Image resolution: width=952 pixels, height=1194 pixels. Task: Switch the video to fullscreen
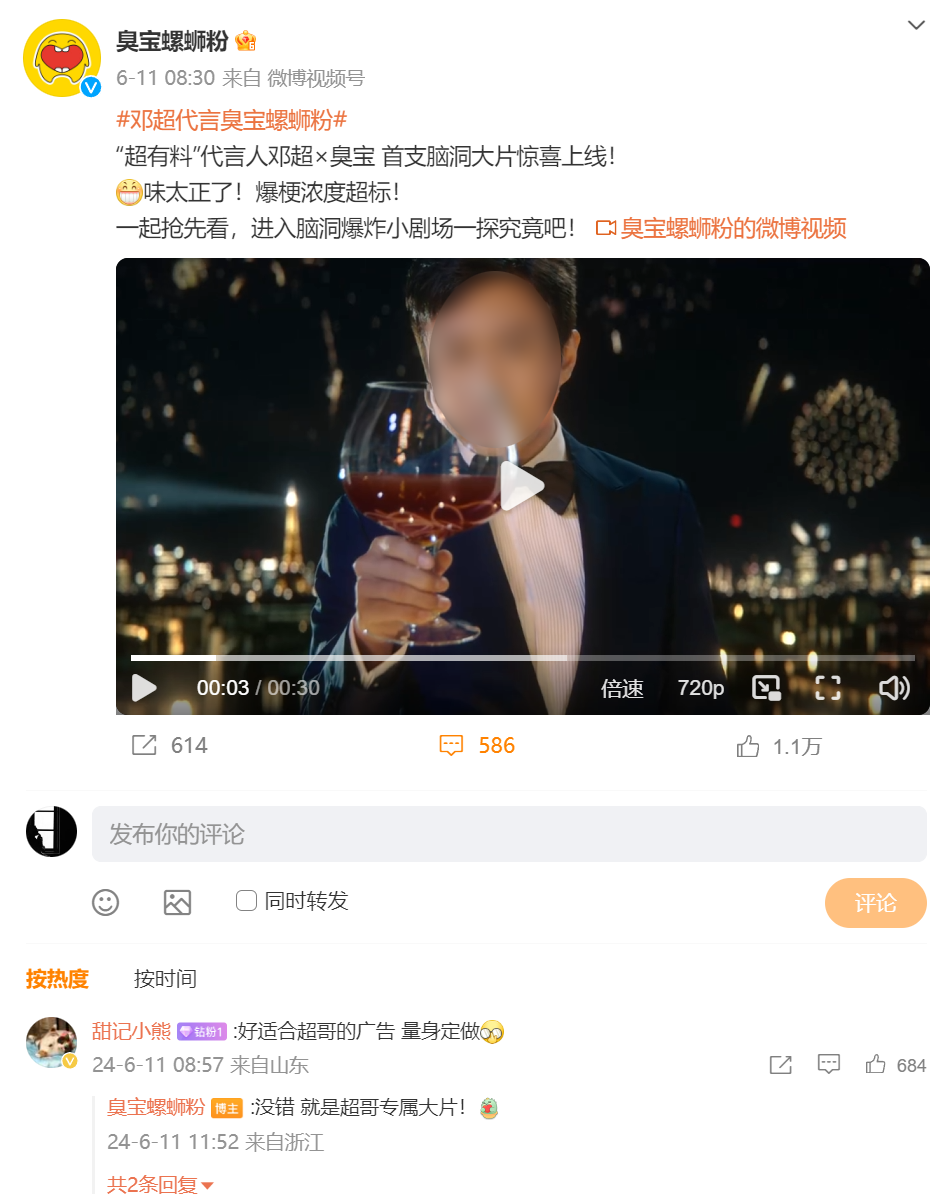pos(828,688)
